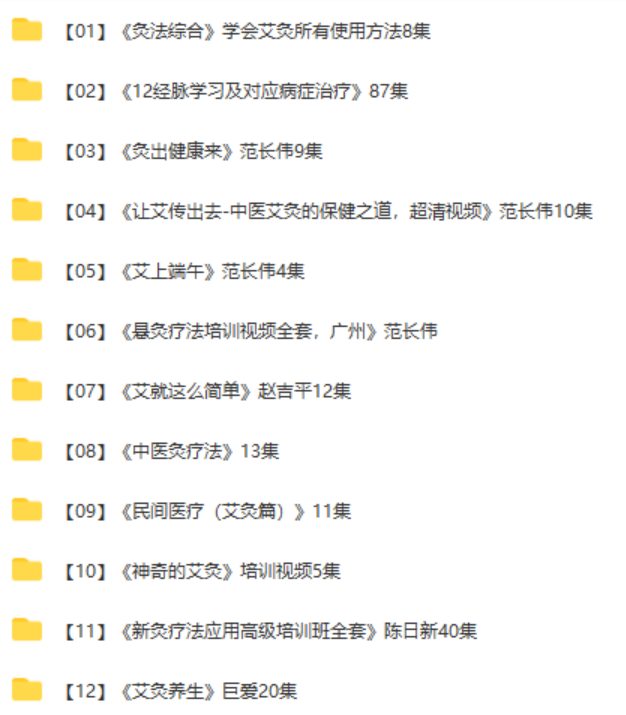Viewport: 626px width, 715px height.
Task: Open folder 06 《悬灸疗法培训视频全套，广州》
Action: (248, 331)
